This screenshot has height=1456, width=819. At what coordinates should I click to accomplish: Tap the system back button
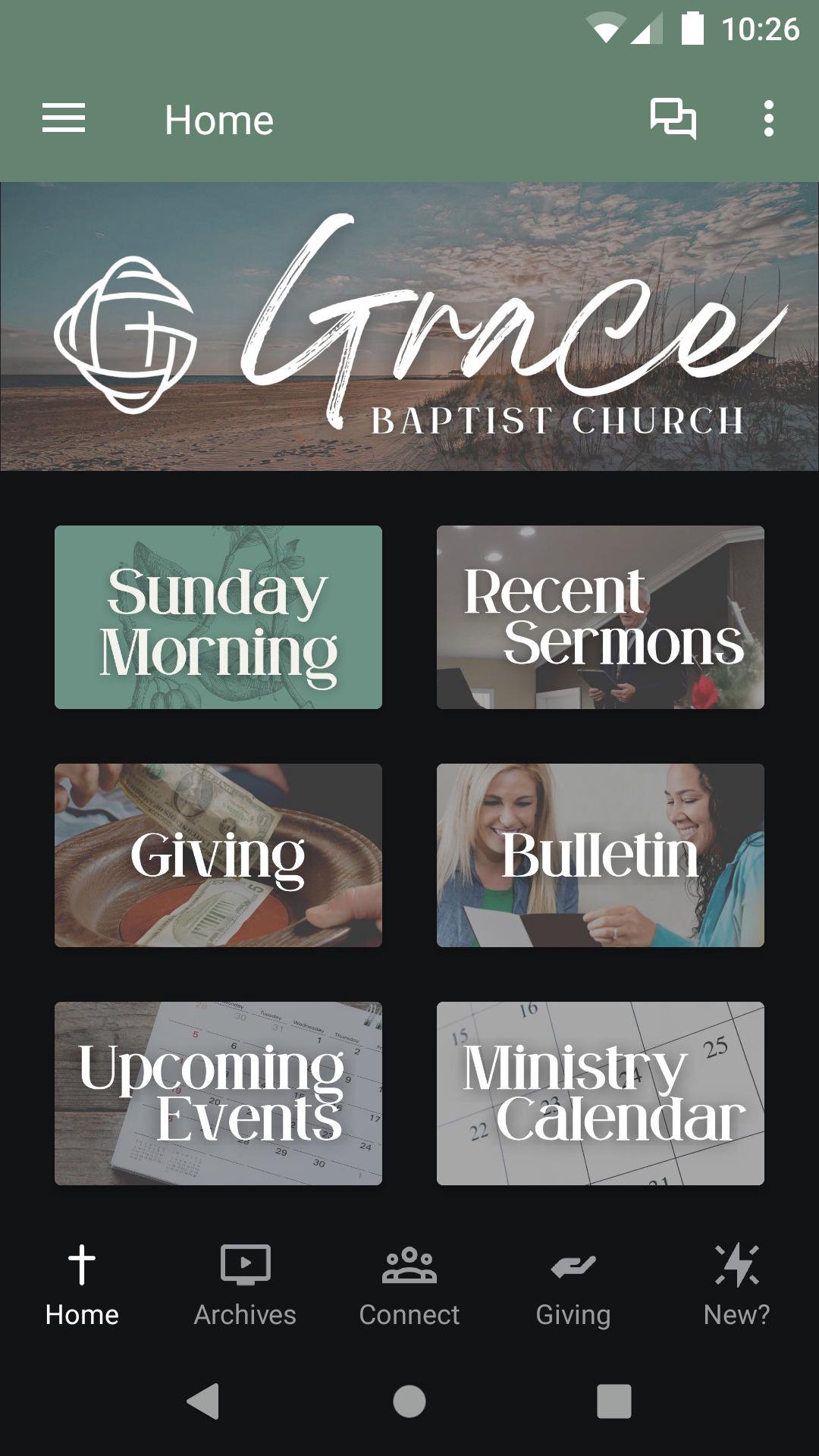203,1401
